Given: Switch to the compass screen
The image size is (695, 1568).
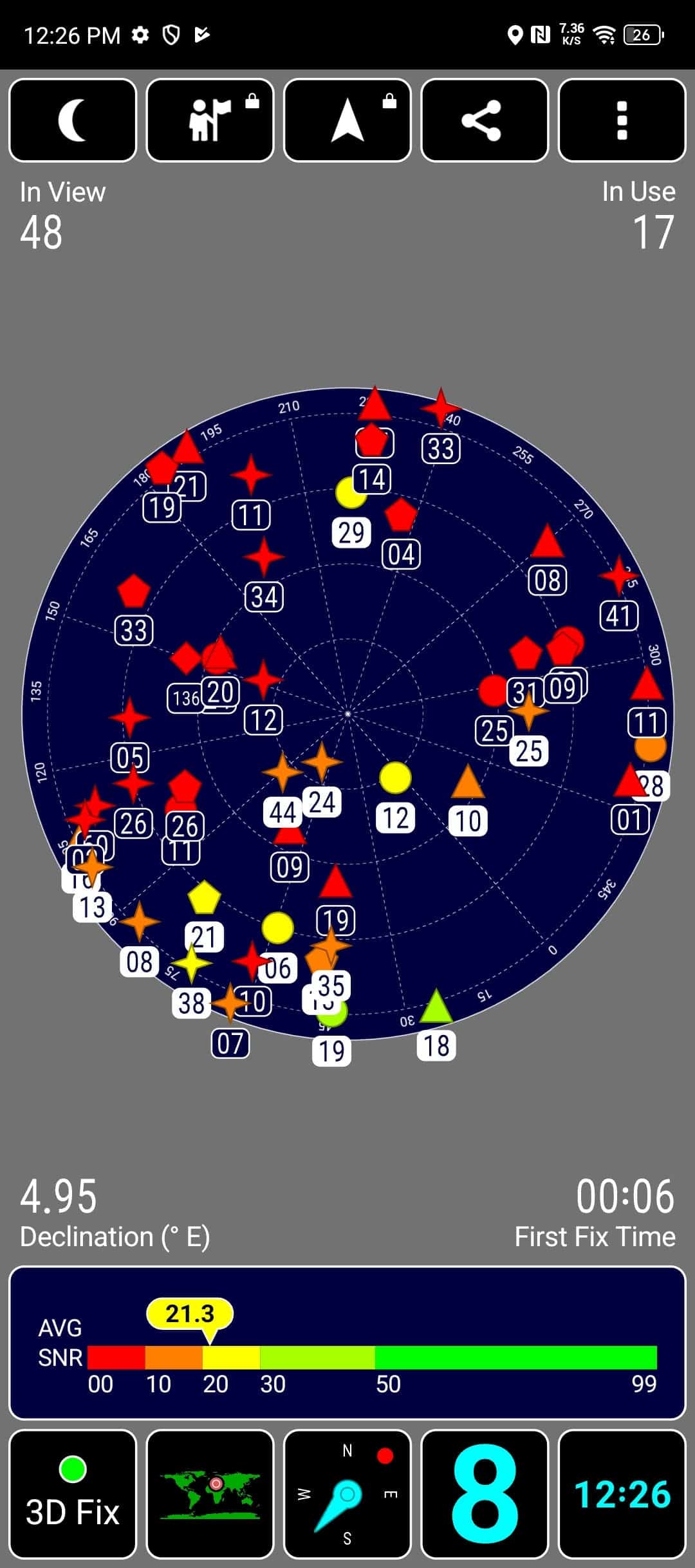Looking at the screenshot, I should tap(347, 1494).
